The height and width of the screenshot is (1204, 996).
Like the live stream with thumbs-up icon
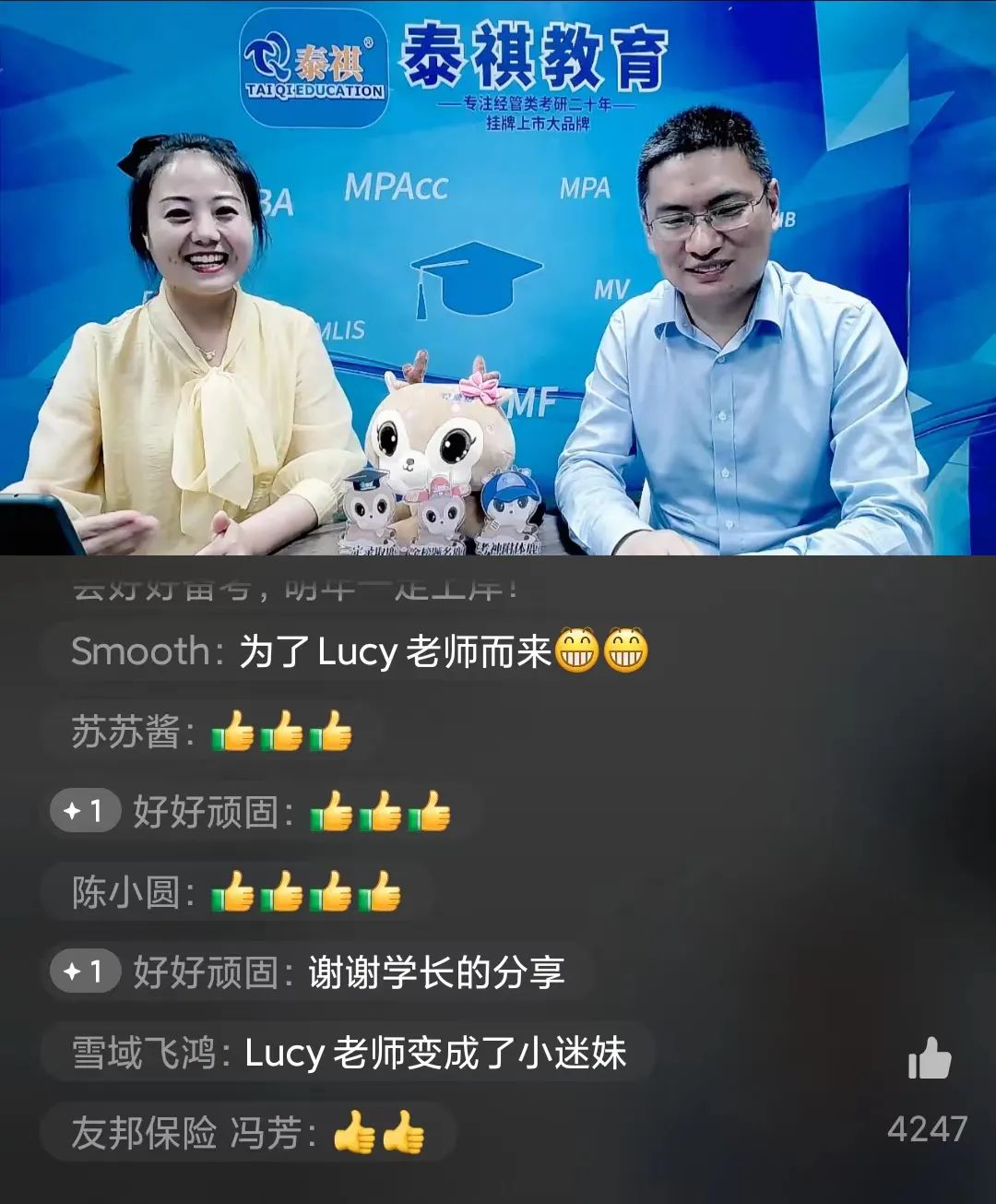(x=929, y=1059)
